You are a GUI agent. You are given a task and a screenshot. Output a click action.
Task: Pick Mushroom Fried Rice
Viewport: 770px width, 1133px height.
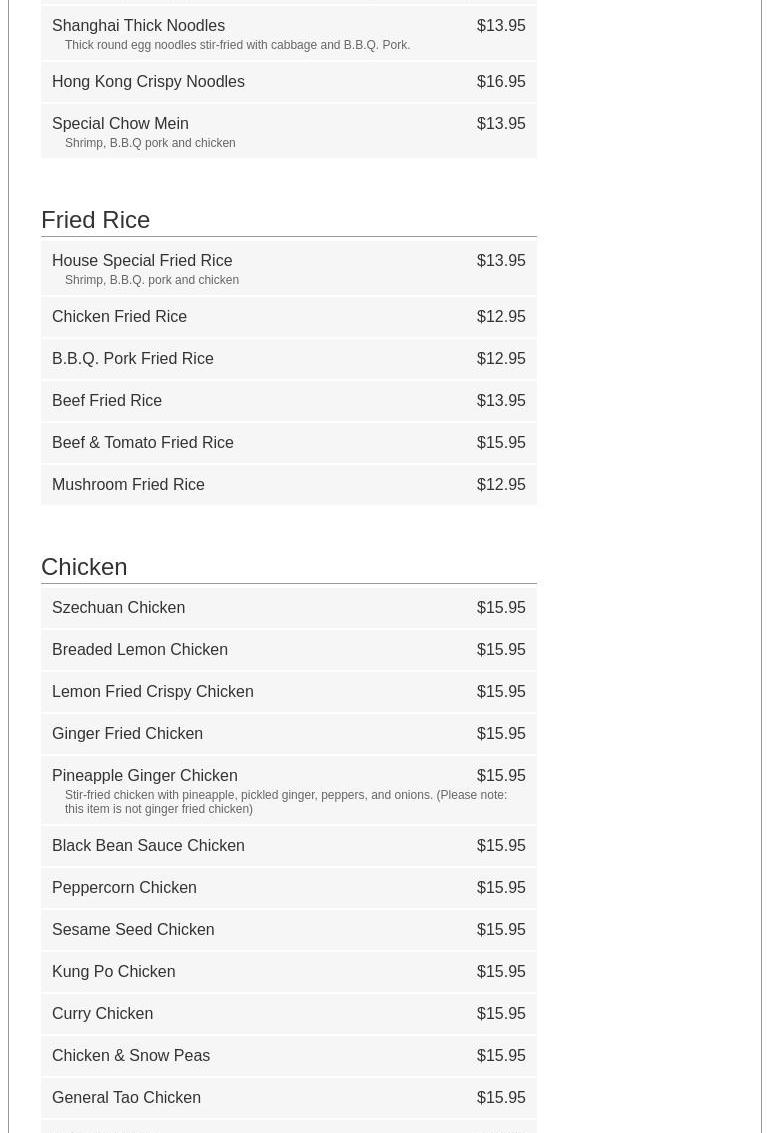click(128, 485)
